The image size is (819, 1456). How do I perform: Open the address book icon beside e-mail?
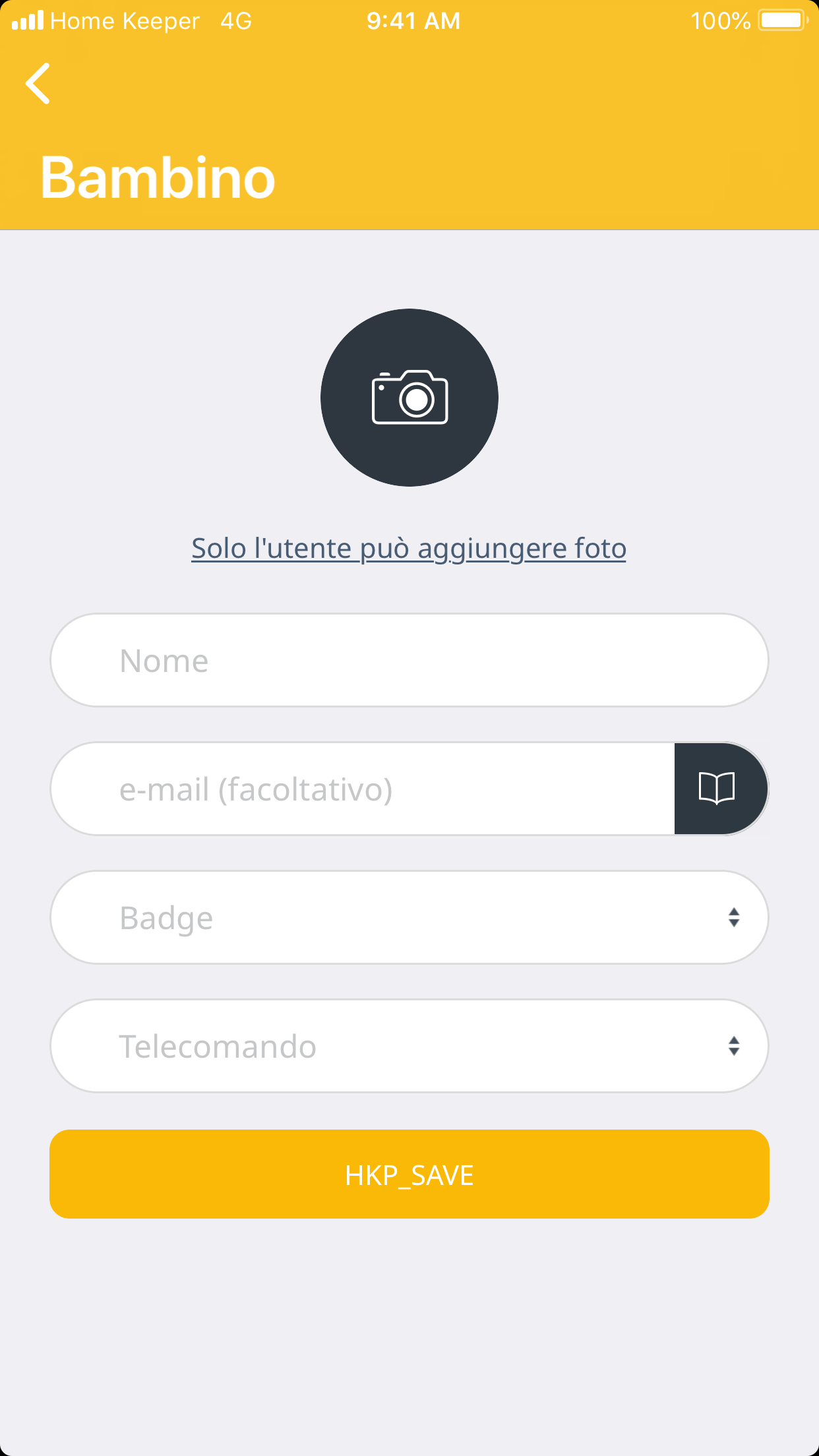tap(717, 789)
